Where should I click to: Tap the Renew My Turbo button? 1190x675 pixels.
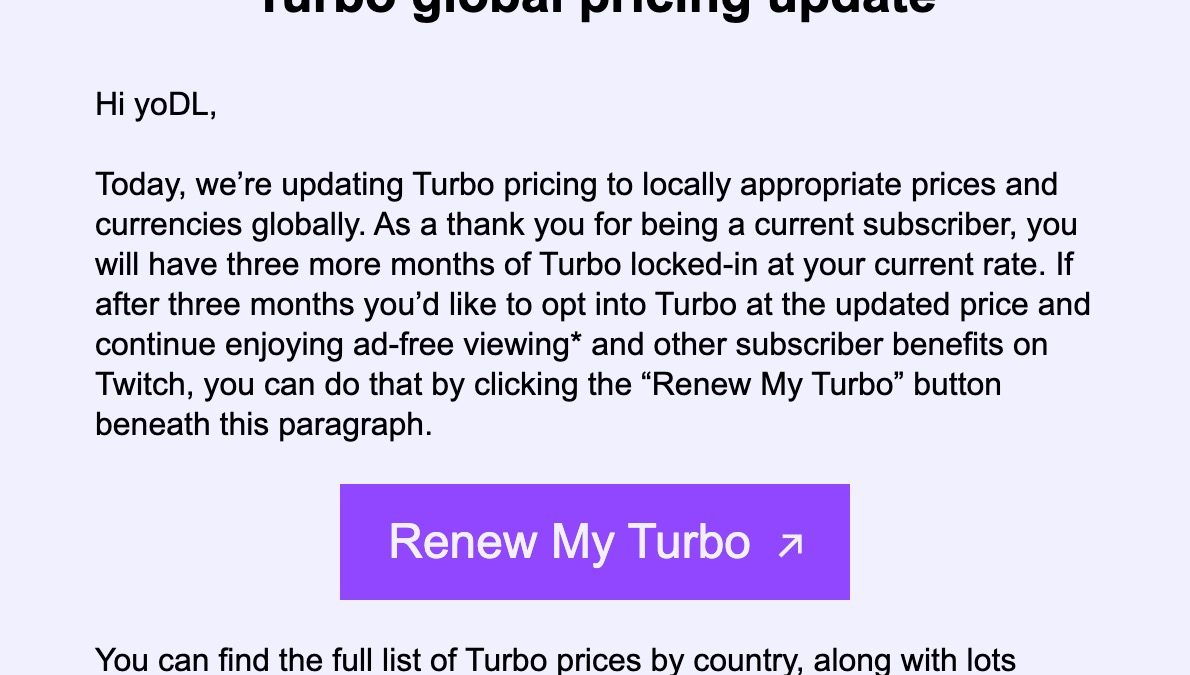click(x=594, y=541)
